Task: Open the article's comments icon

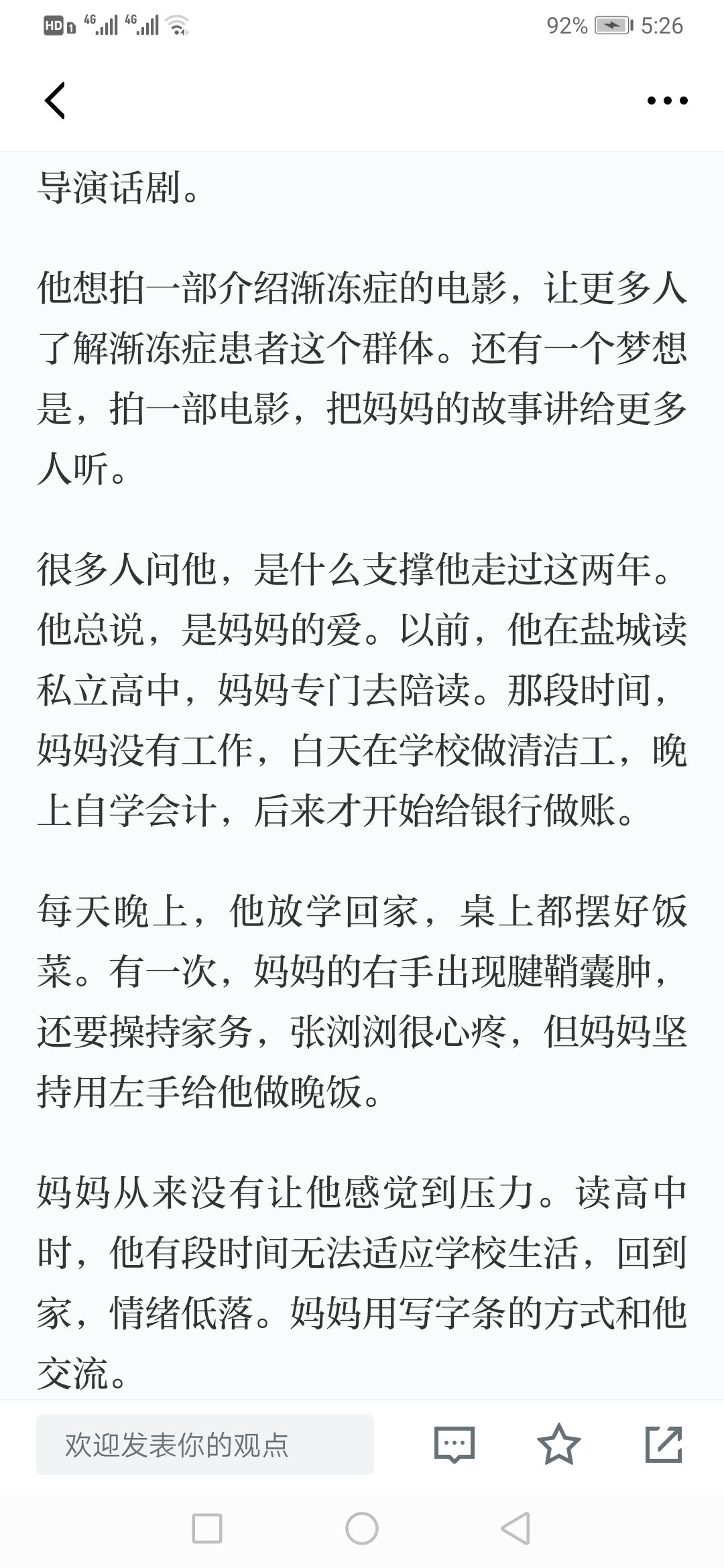Action: [455, 1445]
